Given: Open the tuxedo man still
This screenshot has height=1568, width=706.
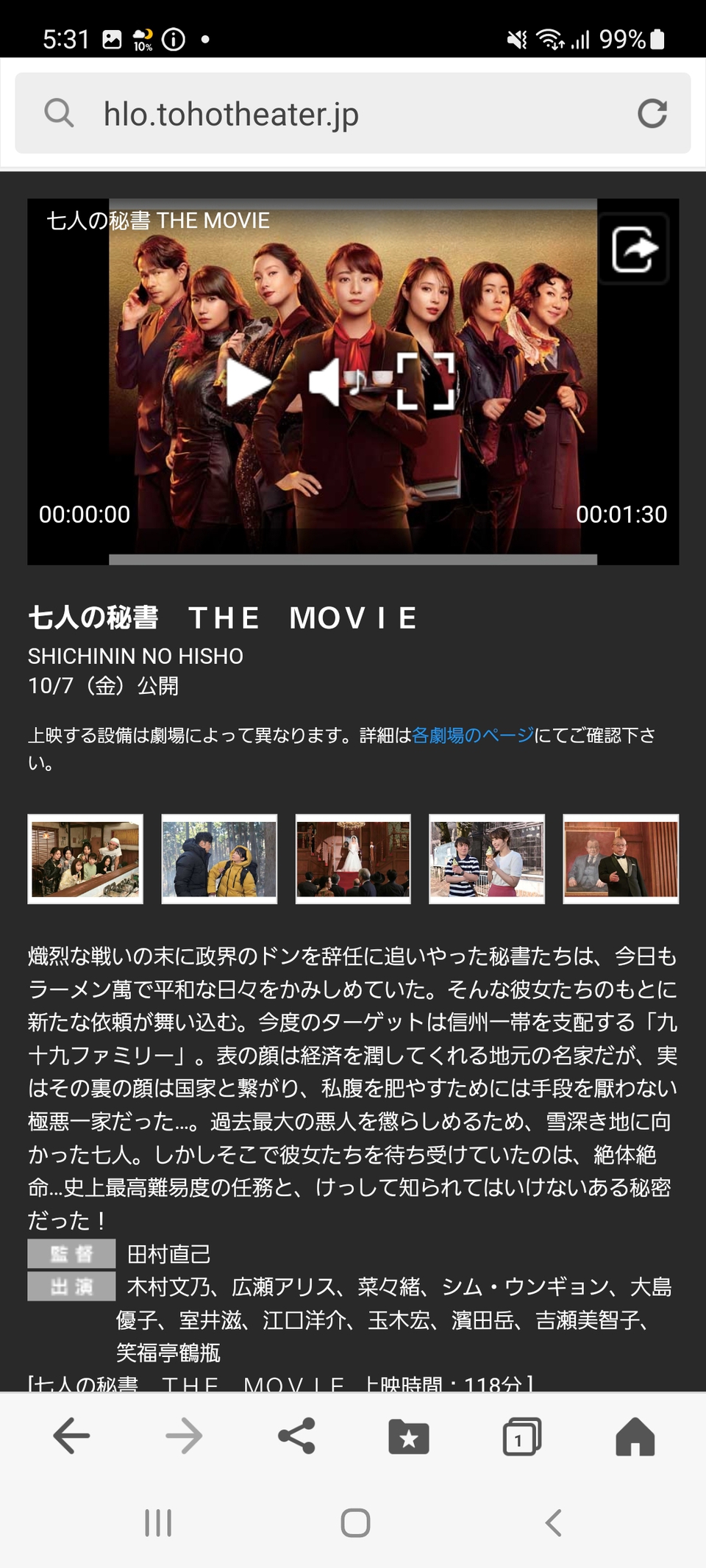Looking at the screenshot, I should 621,859.
